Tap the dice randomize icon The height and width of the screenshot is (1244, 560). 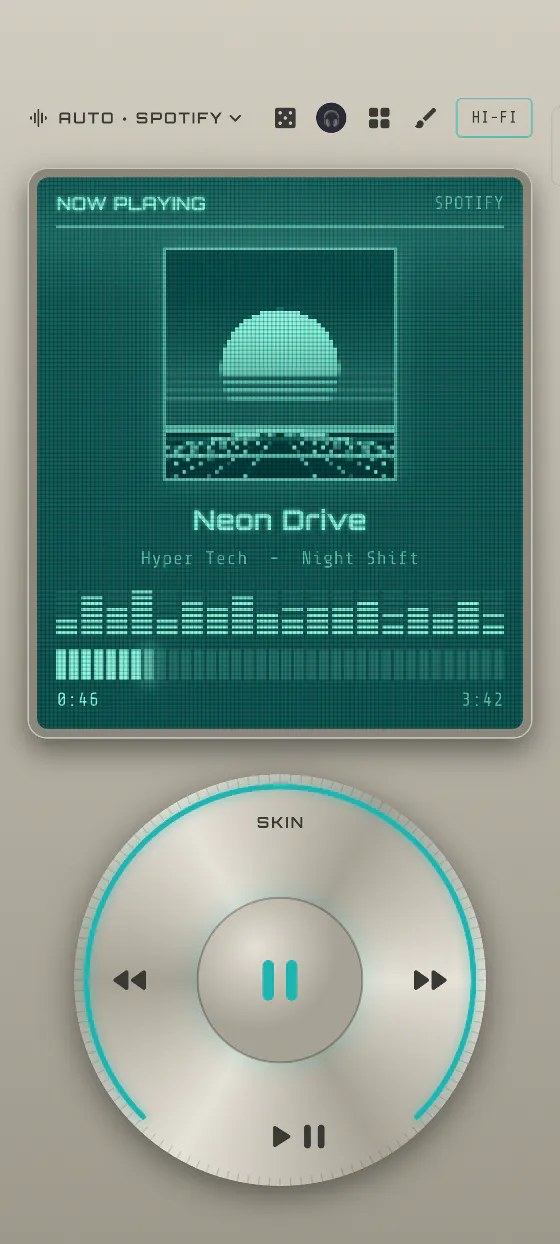point(285,118)
